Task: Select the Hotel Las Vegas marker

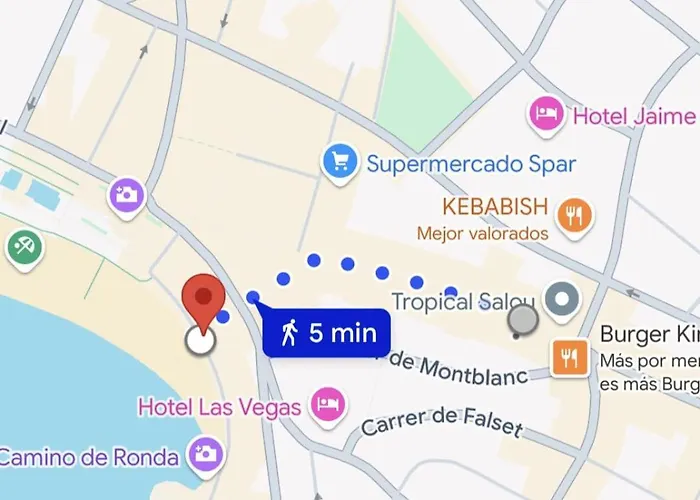Action: click(x=327, y=404)
